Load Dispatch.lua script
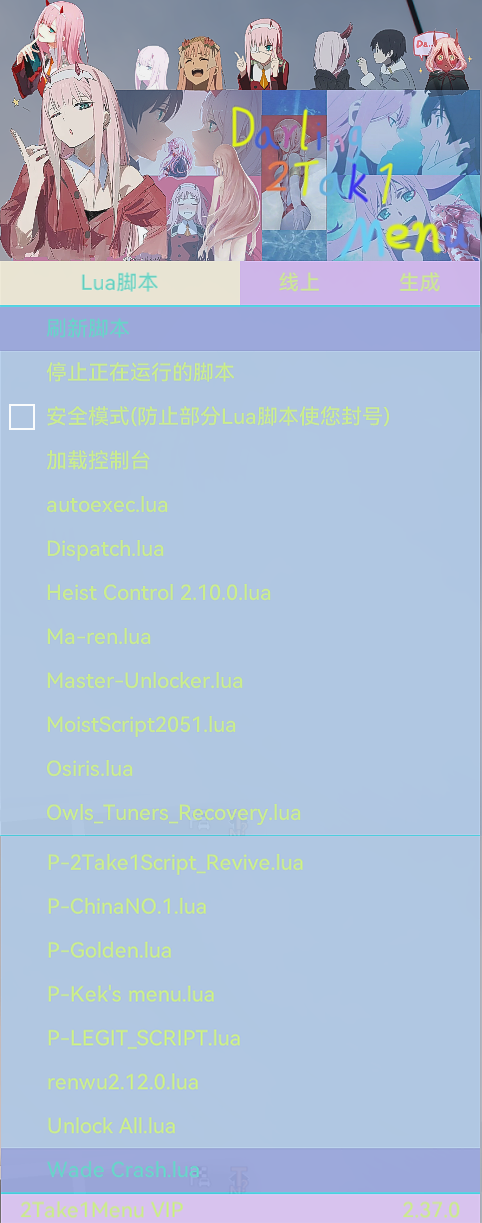 [x=241, y=549]
